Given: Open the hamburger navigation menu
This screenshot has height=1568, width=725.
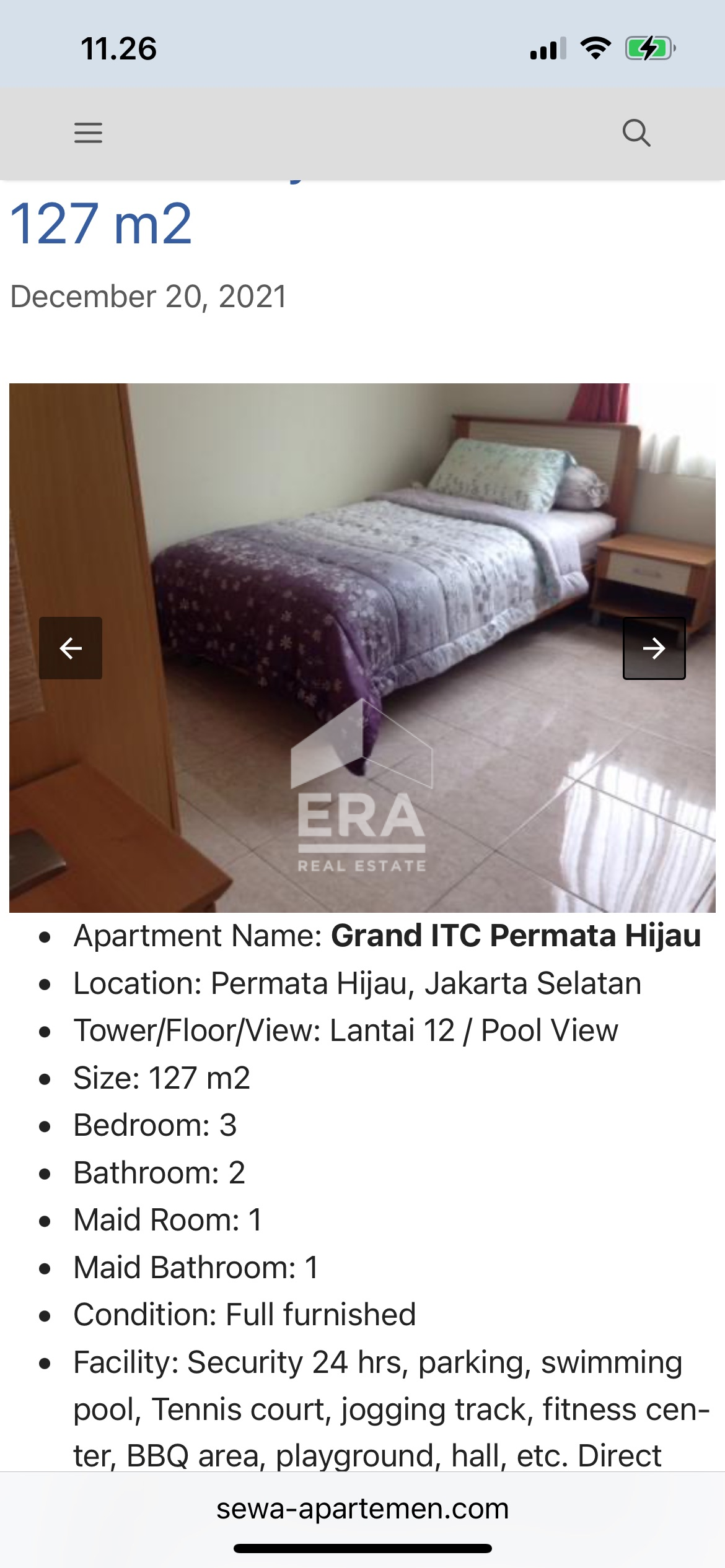Looking at the screenshot, I should point(88,133).
